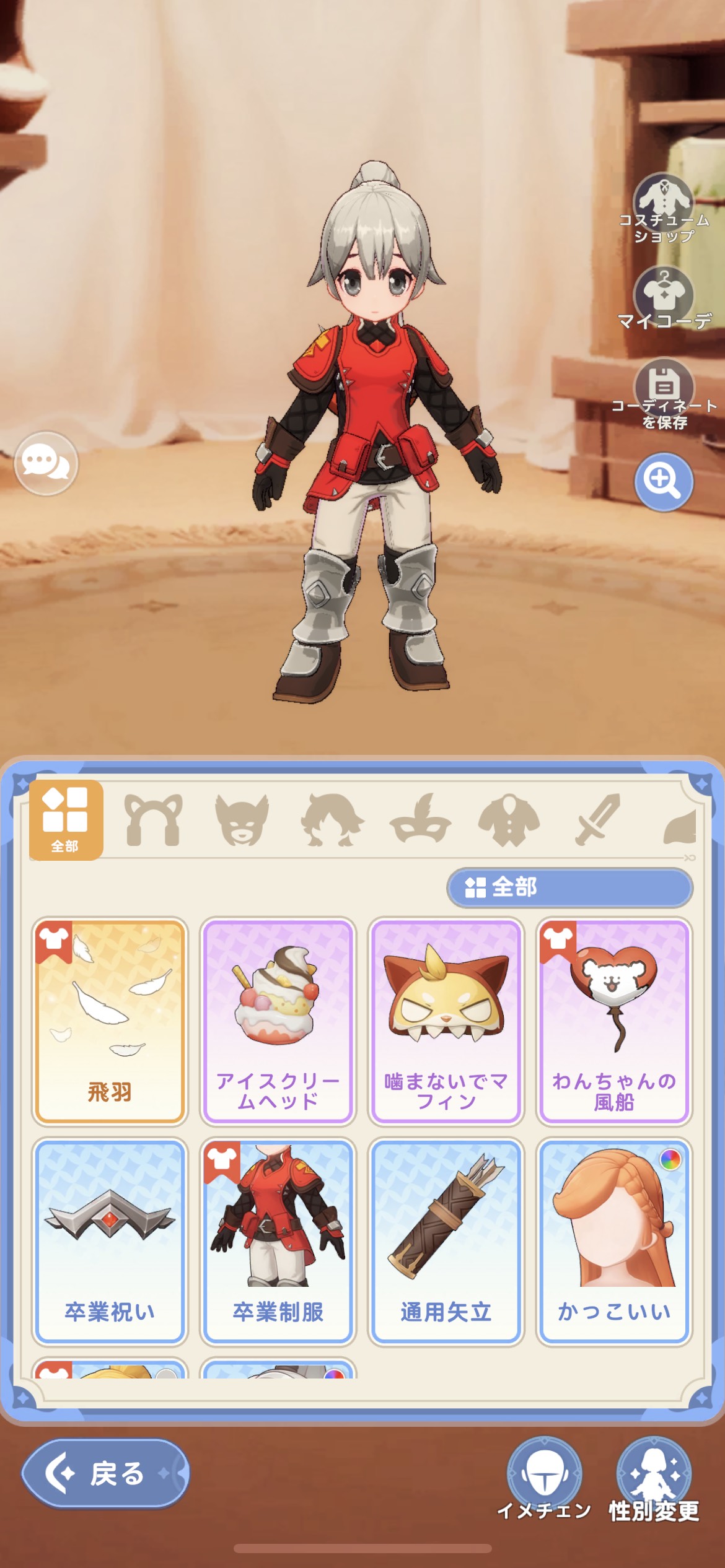This screenshot has width=725, height=1568.
Task: Switch to the sword weapon category tab
Action: point(597,820)
